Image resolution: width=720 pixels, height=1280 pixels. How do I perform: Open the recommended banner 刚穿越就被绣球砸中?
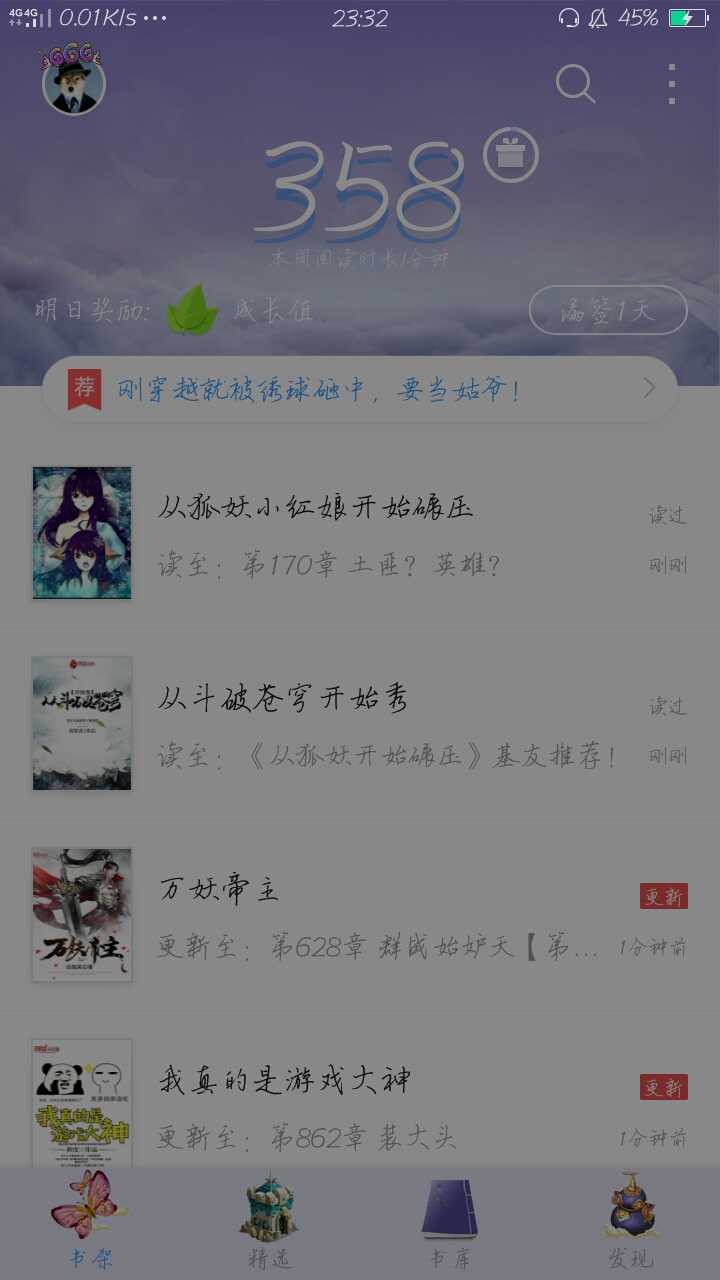[360, 388]
